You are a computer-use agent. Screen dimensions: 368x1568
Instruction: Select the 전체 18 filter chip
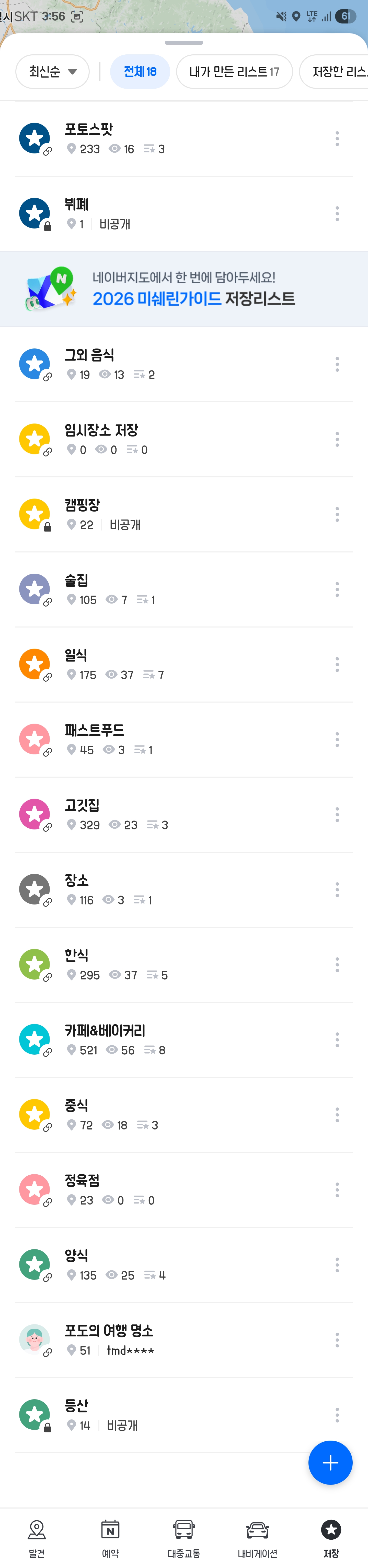pyautogui.click(x=140, y=72)
